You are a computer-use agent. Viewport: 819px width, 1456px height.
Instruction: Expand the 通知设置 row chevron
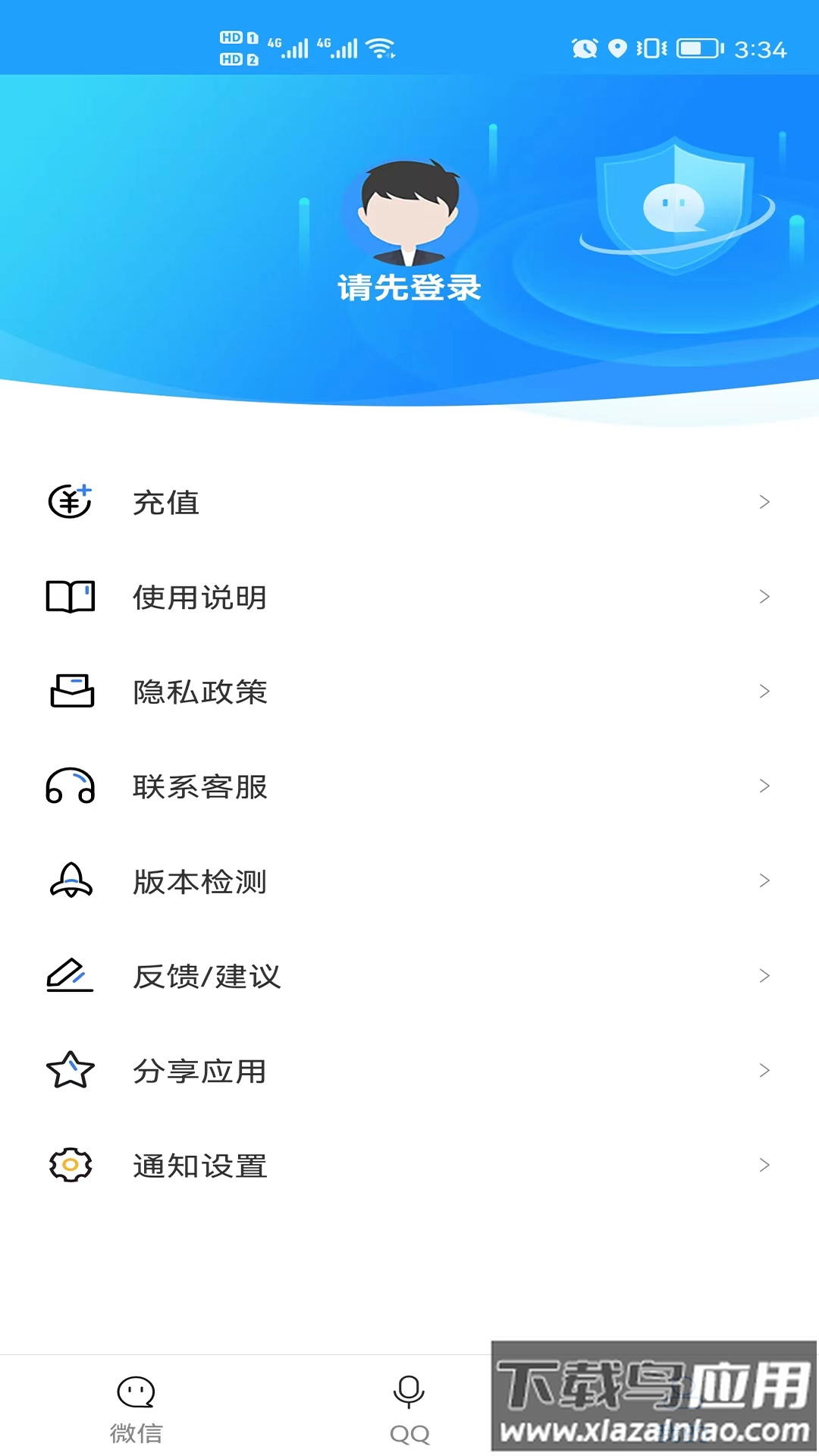[x=764, y=1166]
